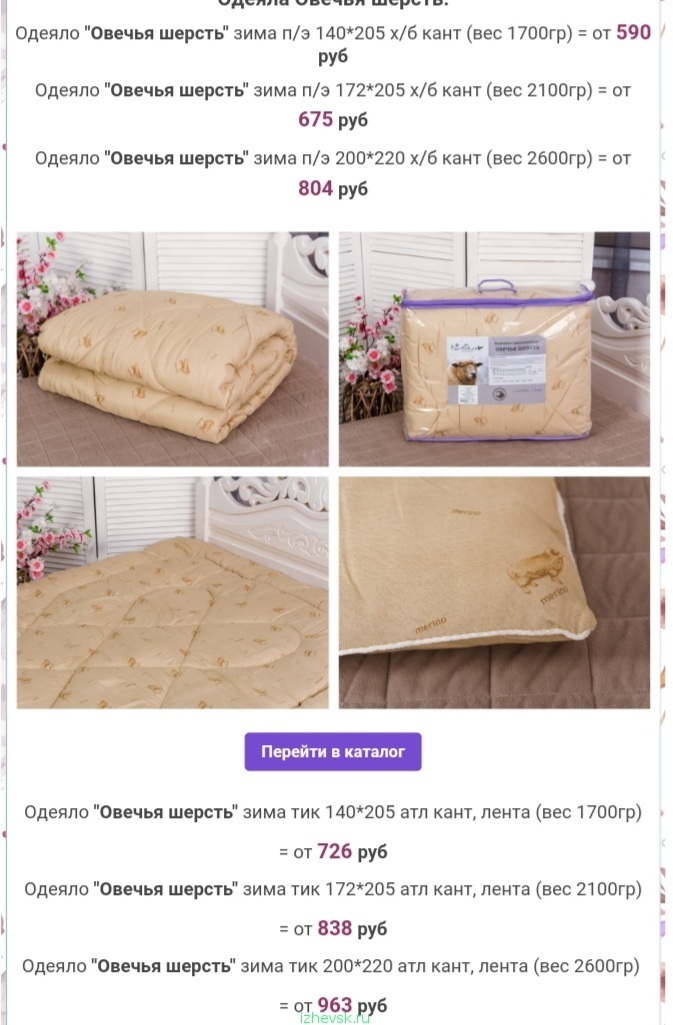Tap the Перейти в каталог button

tap(333, 752)
